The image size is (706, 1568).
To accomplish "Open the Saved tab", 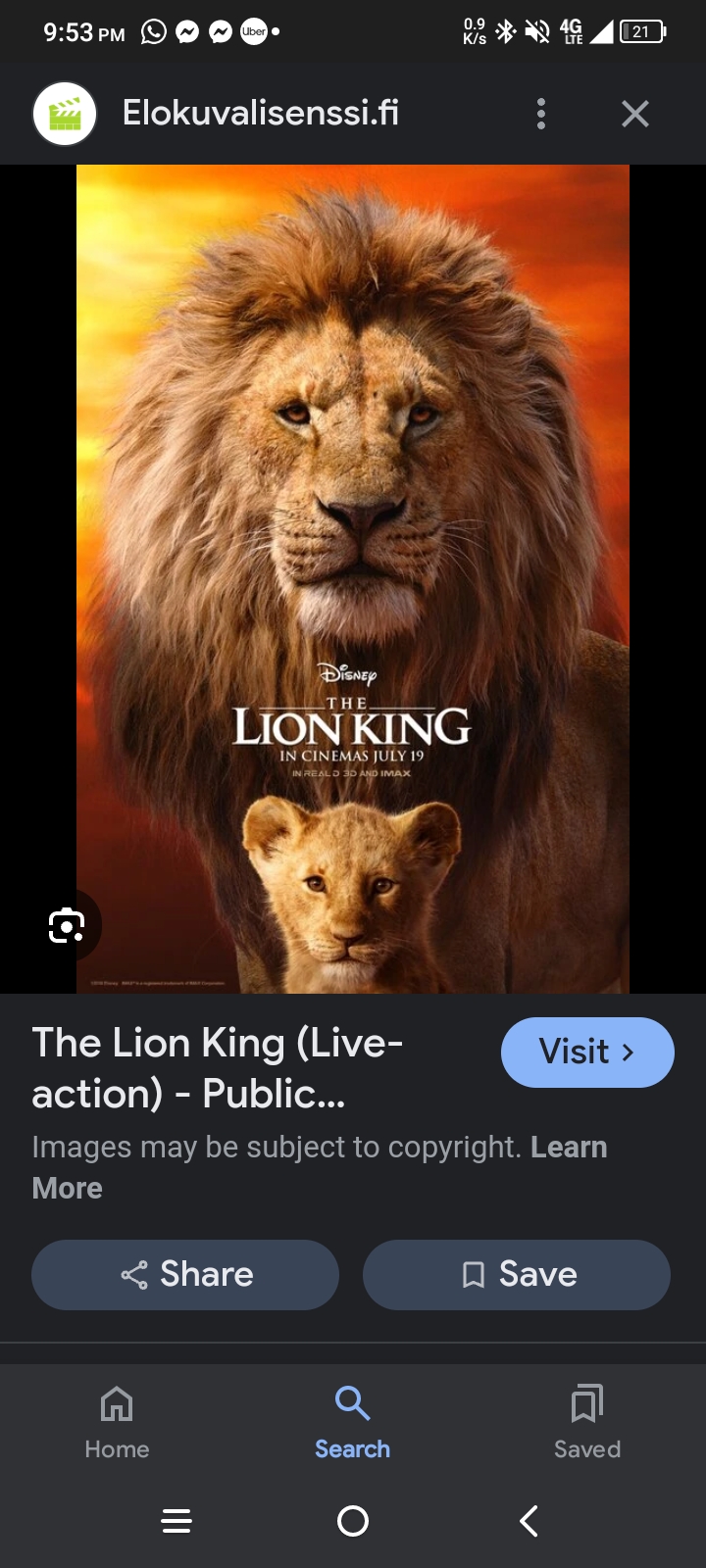I will click(x=586, y=1421).
